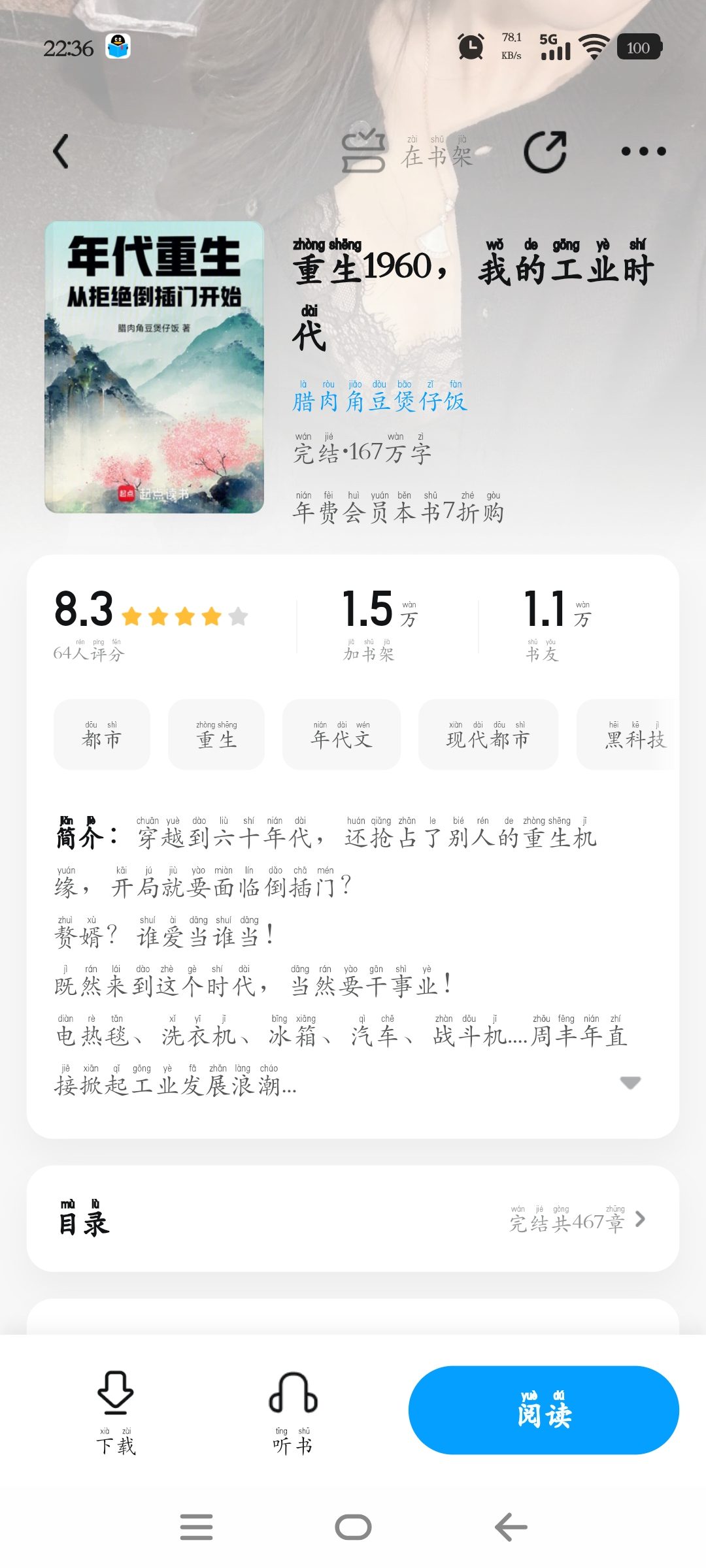This screenshot has height=1568, width=706.
Task: Start reading with the 阅读 button
Action: [544, 1411]
